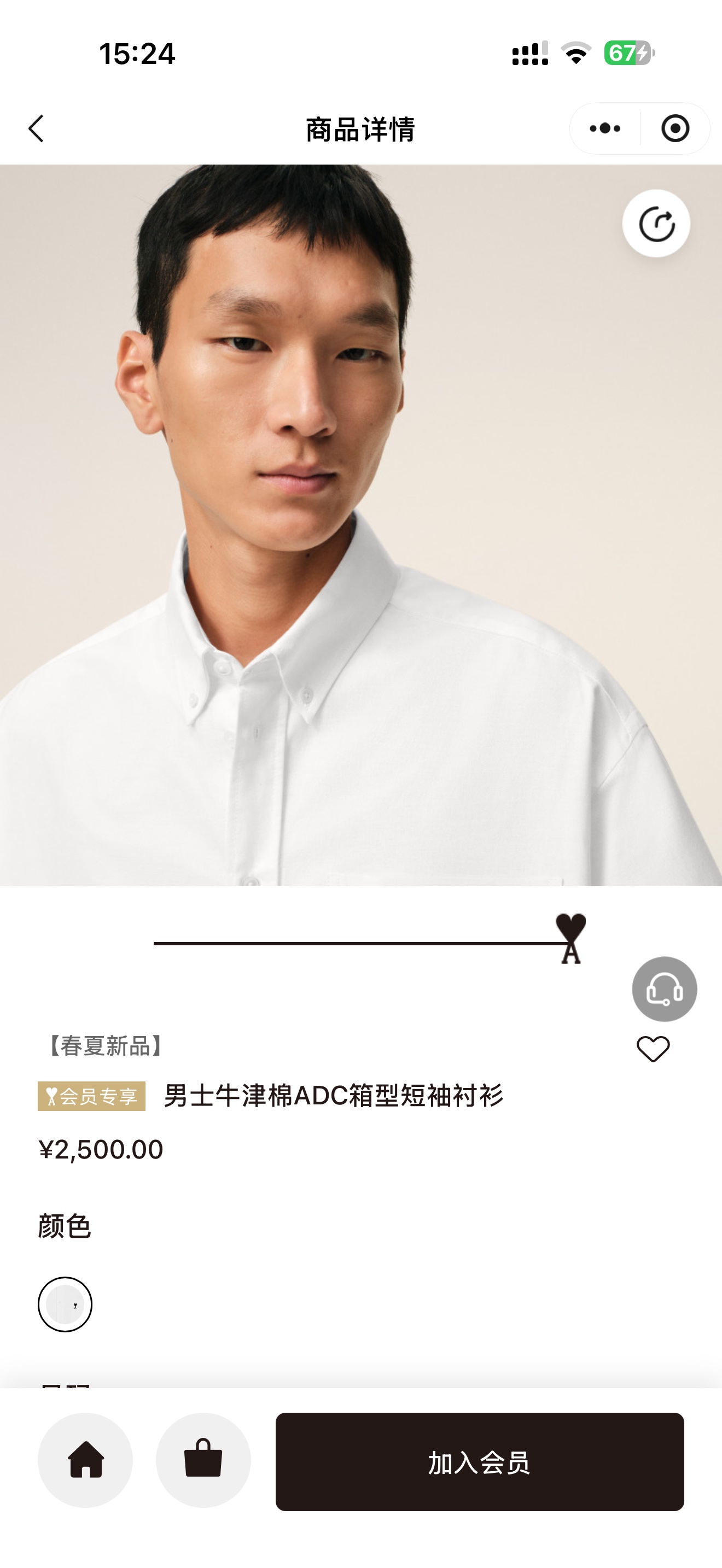The width and height of the screenshot is (722, 1568).
Task: Open the shopping bag
Action: coord(203,1460)
